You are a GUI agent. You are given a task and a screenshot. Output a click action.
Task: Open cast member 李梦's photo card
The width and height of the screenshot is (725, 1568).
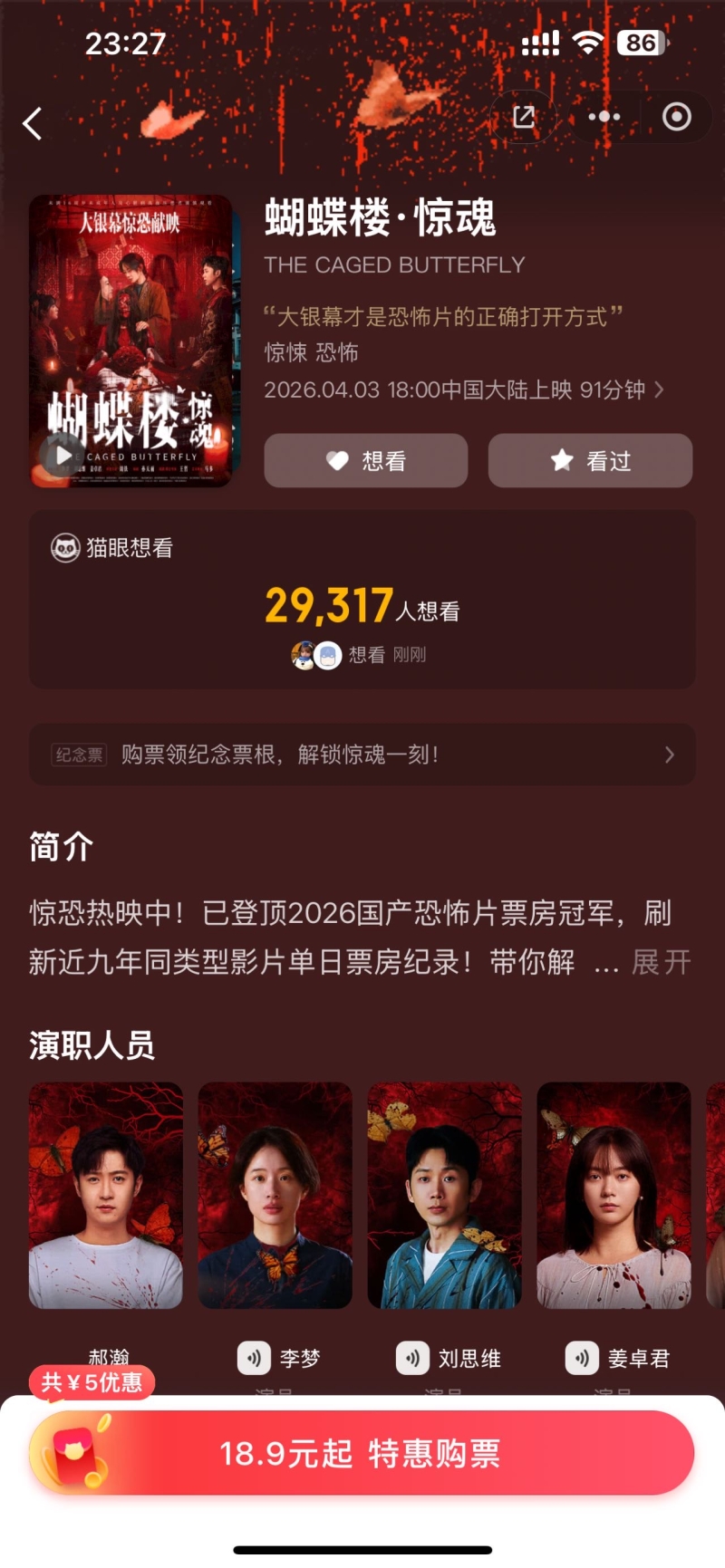(x=275, y=1195)
